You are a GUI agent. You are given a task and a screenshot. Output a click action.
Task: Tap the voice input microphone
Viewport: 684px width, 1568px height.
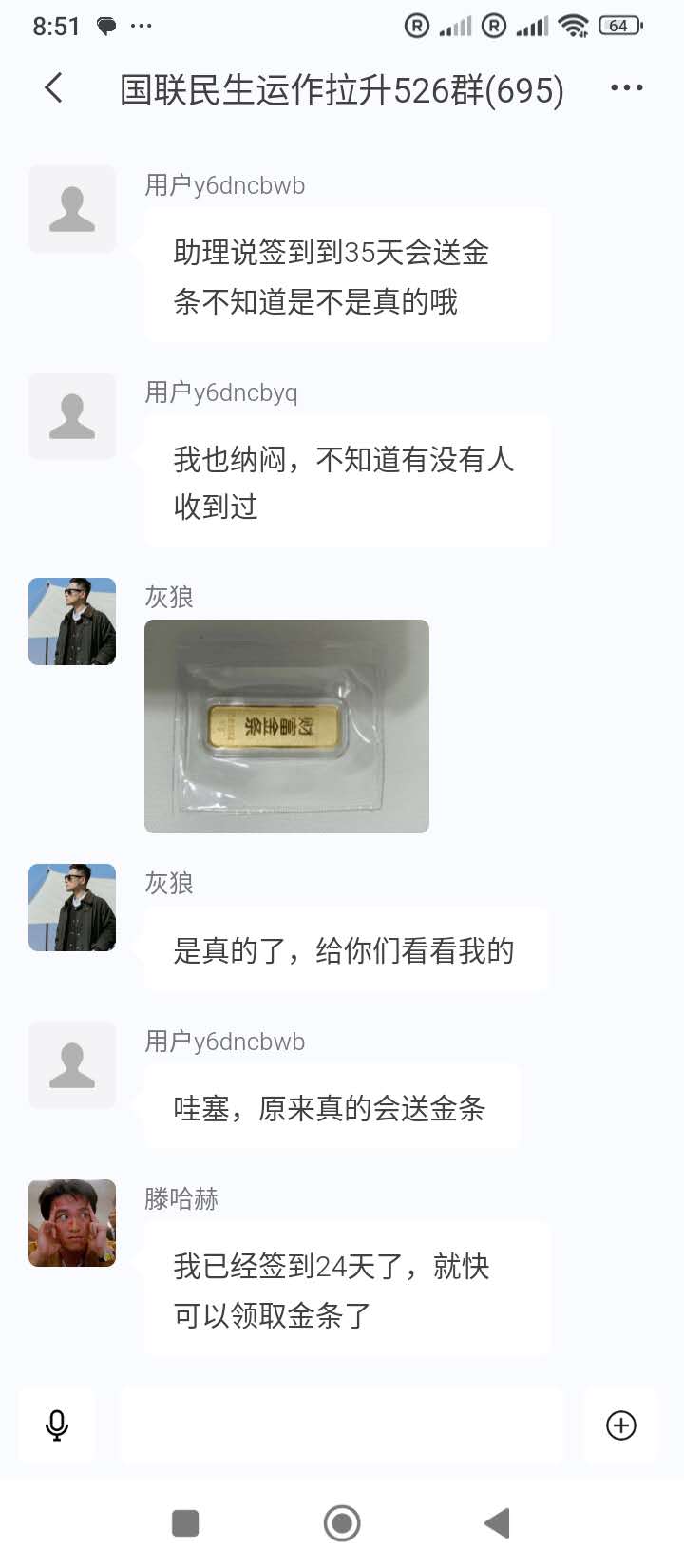click(57, 1425)
